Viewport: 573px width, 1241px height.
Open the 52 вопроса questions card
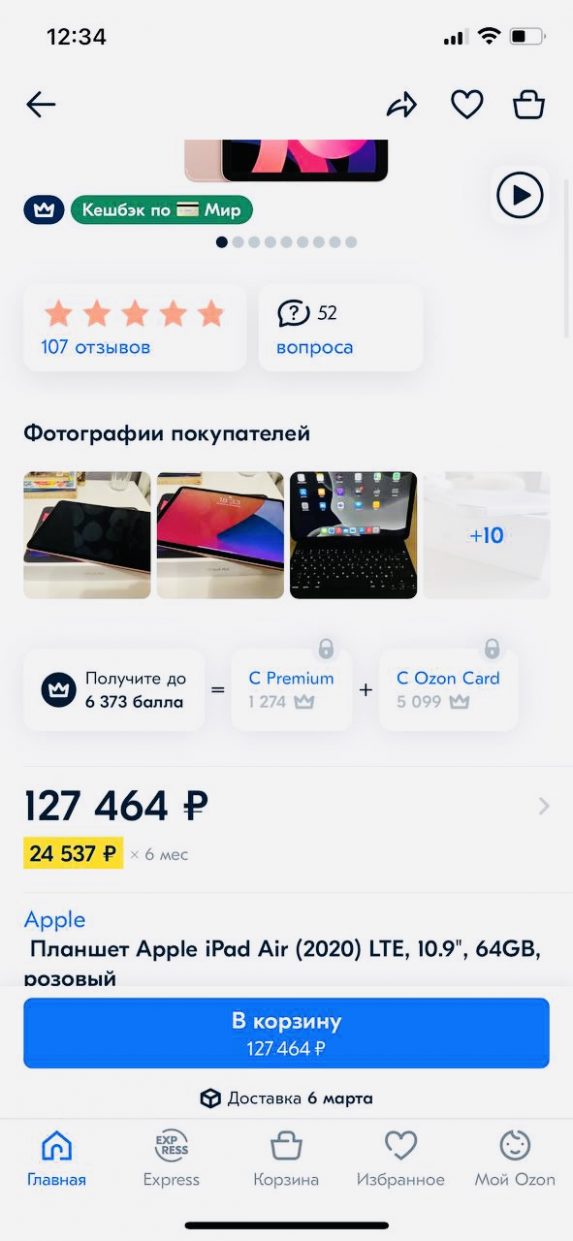tap(340, 328)
